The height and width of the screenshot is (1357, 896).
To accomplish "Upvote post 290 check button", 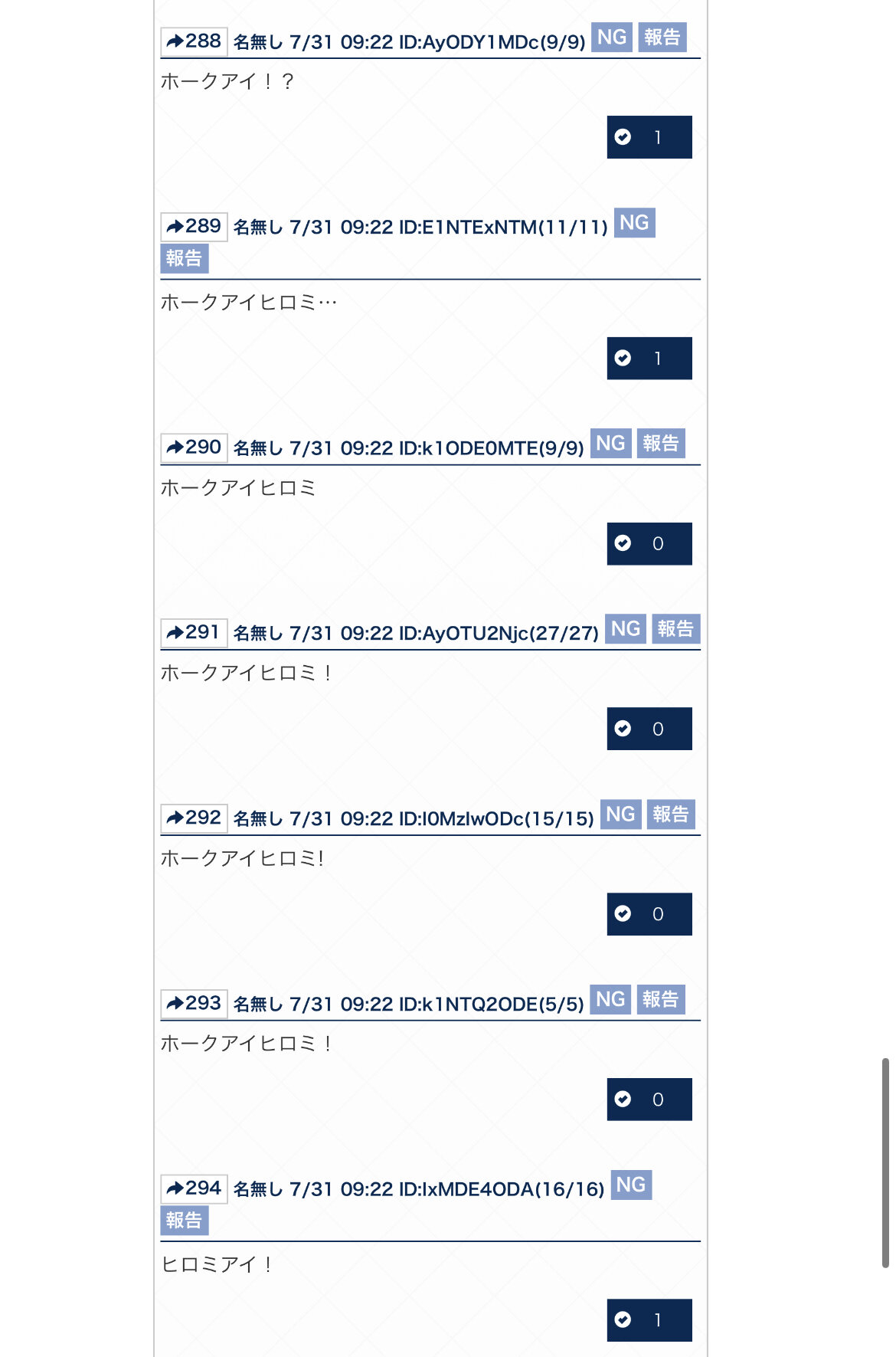I will click(649, 544).
